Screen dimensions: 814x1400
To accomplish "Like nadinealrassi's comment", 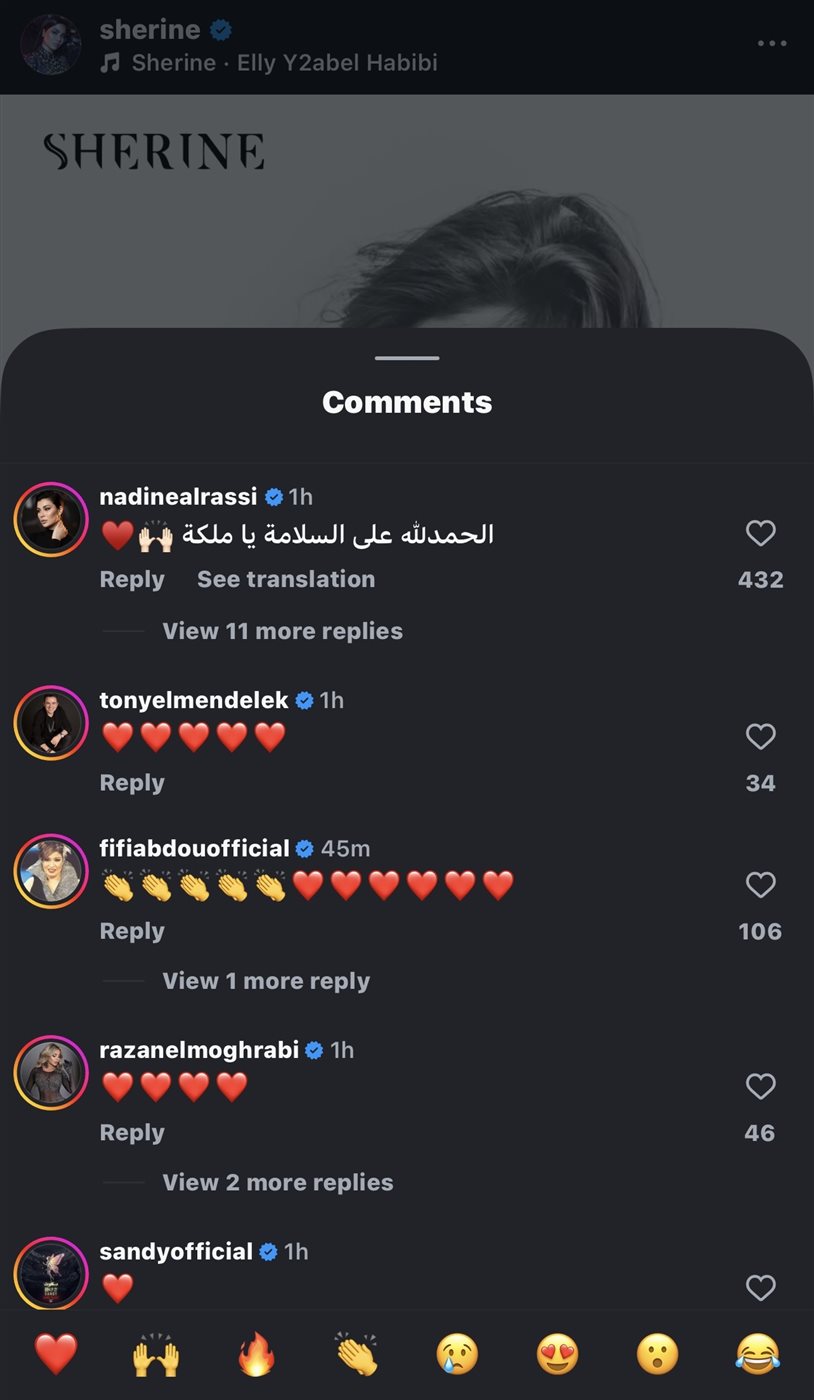I will tap(760, 534).
